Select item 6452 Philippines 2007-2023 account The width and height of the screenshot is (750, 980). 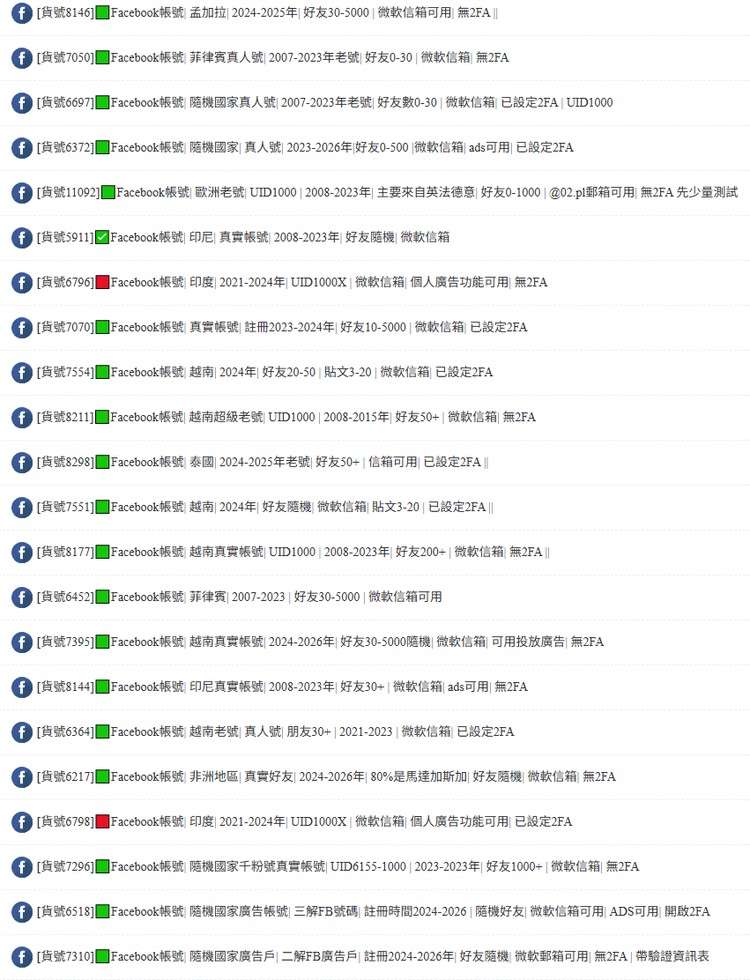(x=239, y=597)
